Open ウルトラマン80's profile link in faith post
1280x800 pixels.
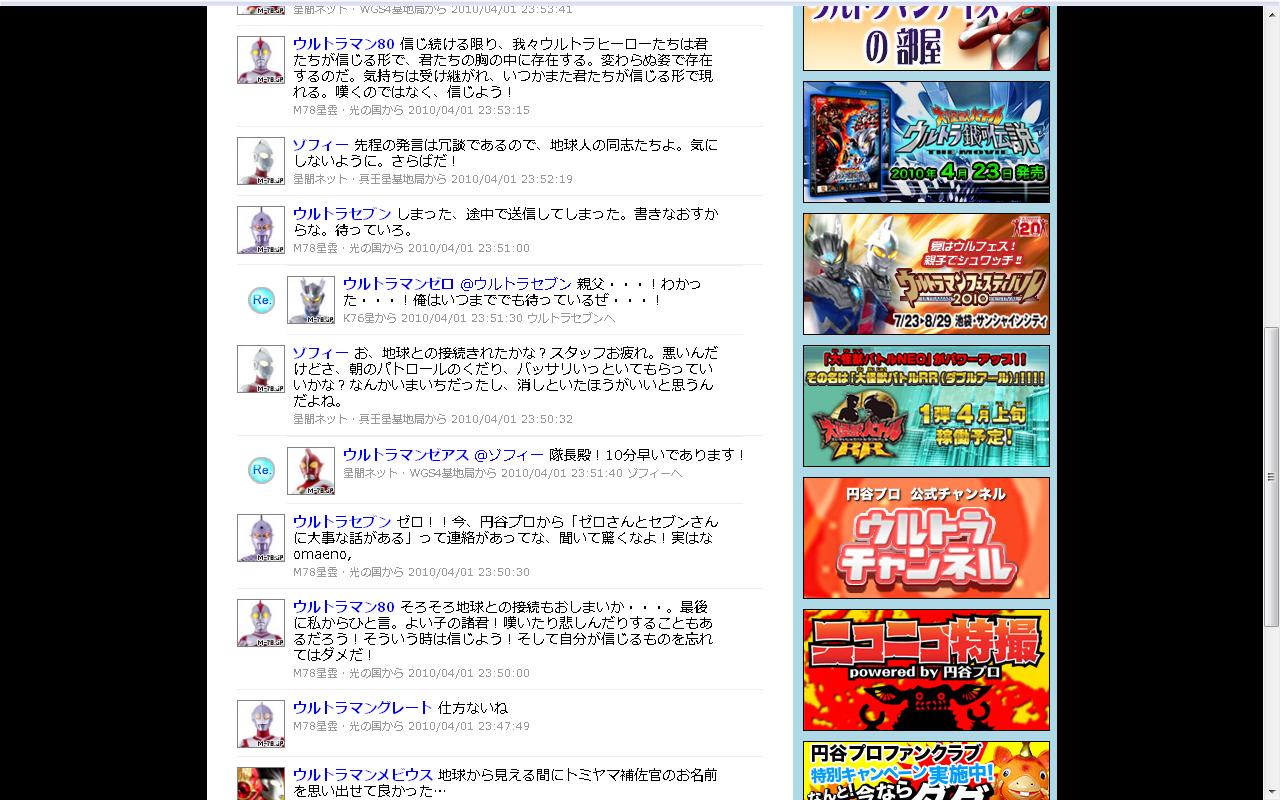coord(343,44)
